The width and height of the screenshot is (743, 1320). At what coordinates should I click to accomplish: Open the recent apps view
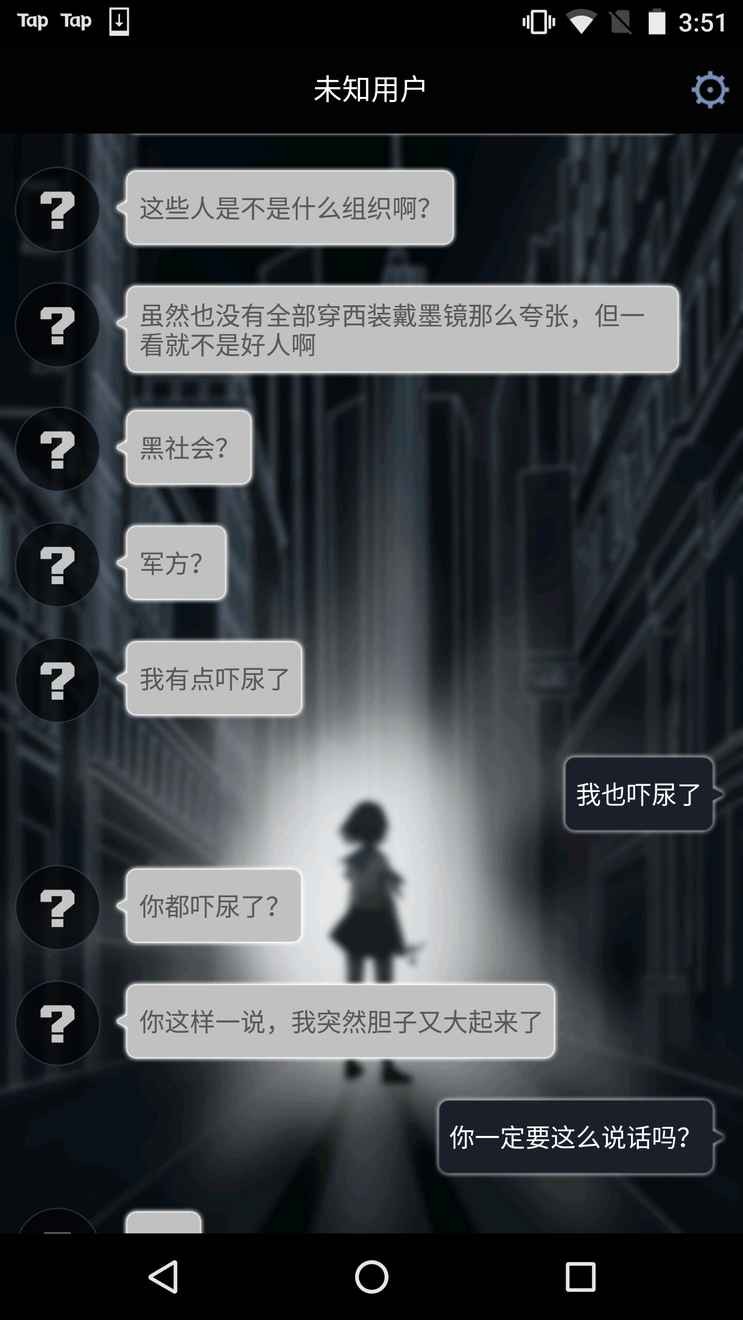tap(580, 1276)
